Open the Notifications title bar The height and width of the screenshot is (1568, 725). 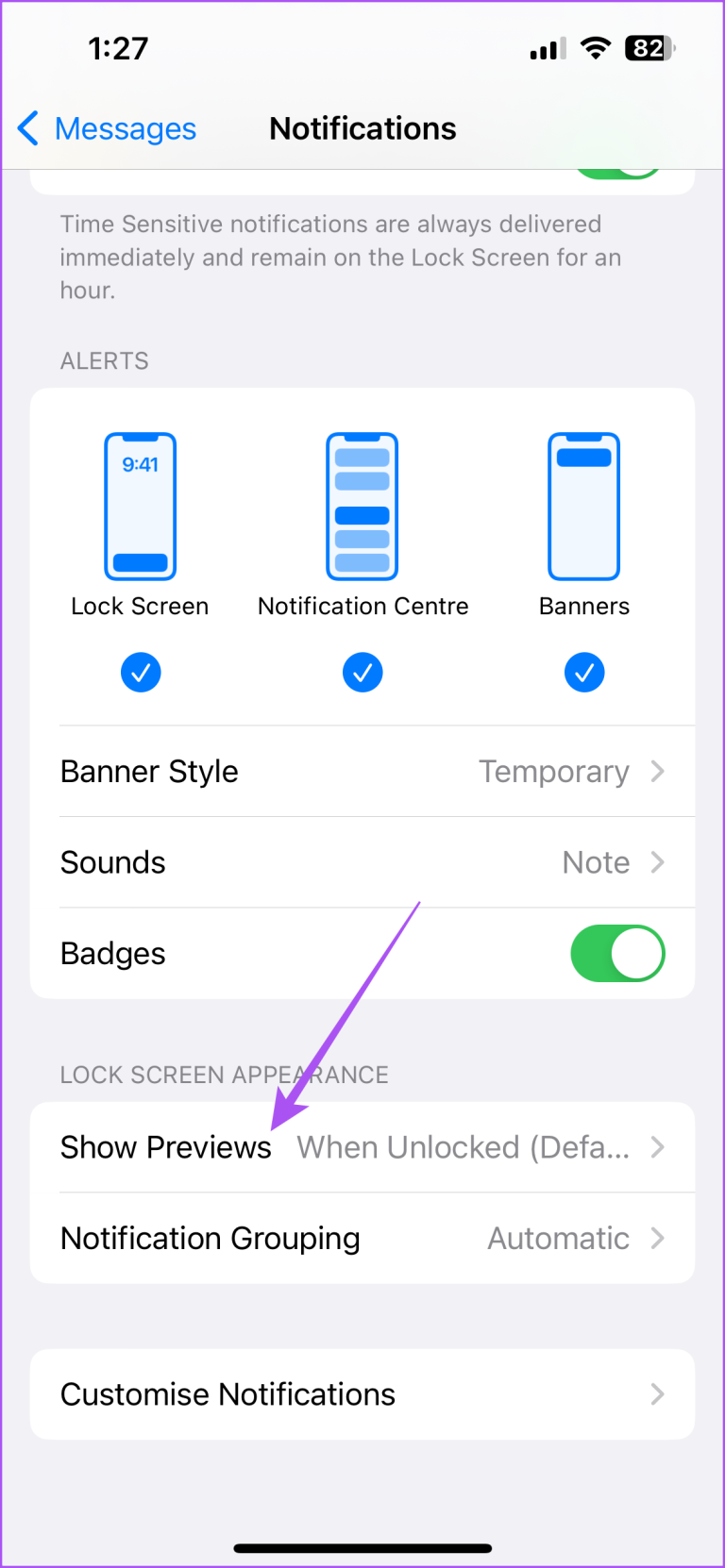tap(362, 128)
